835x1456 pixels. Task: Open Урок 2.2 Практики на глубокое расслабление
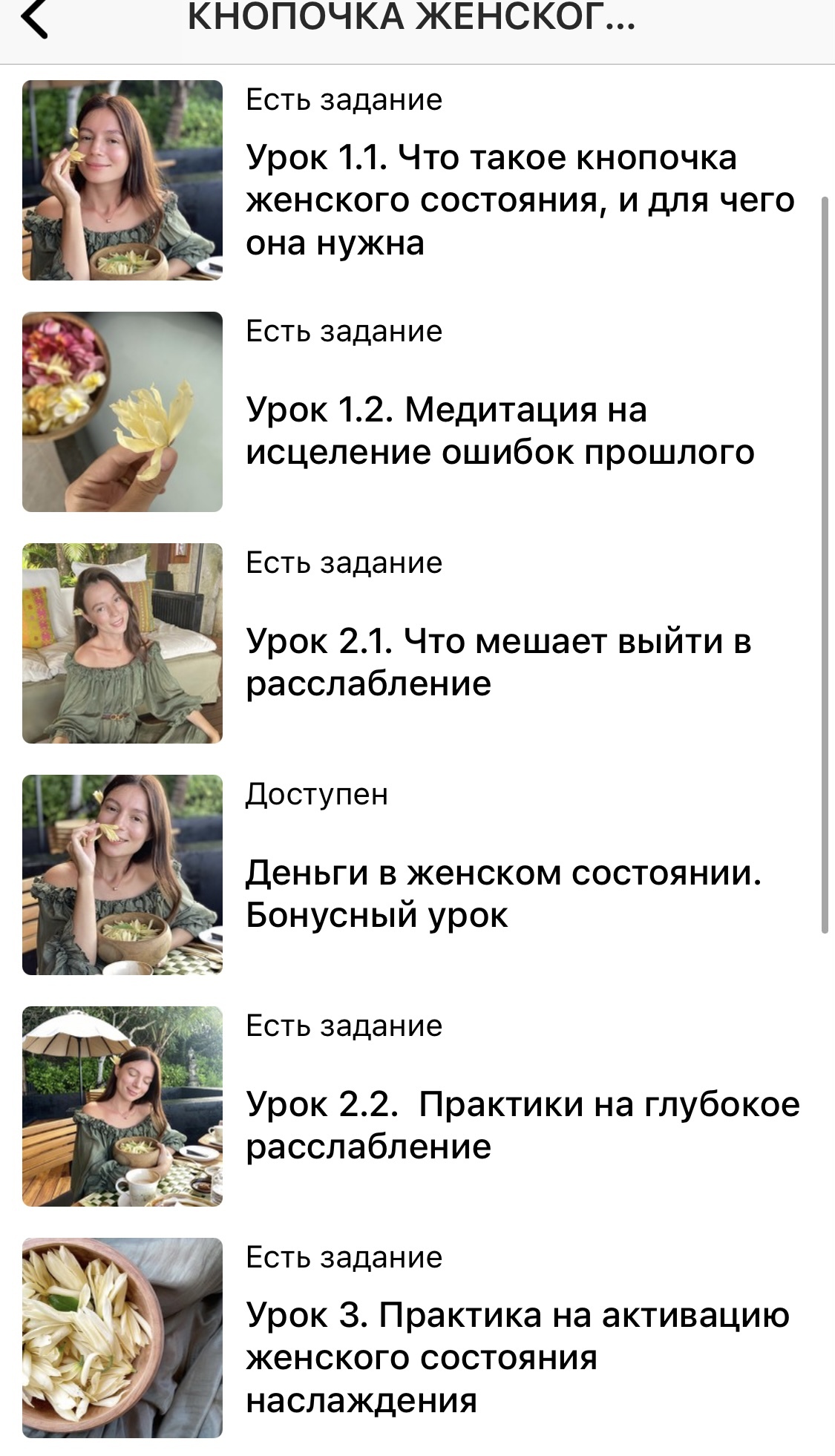click(x=522, y=1124)
